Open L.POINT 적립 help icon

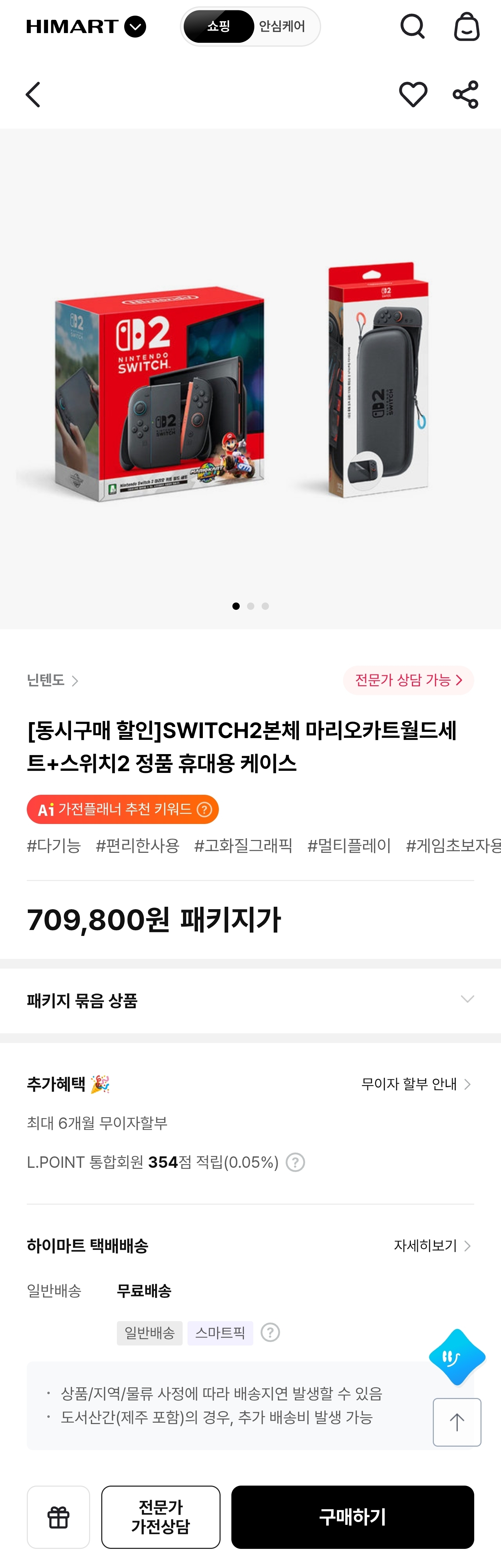295,1162
